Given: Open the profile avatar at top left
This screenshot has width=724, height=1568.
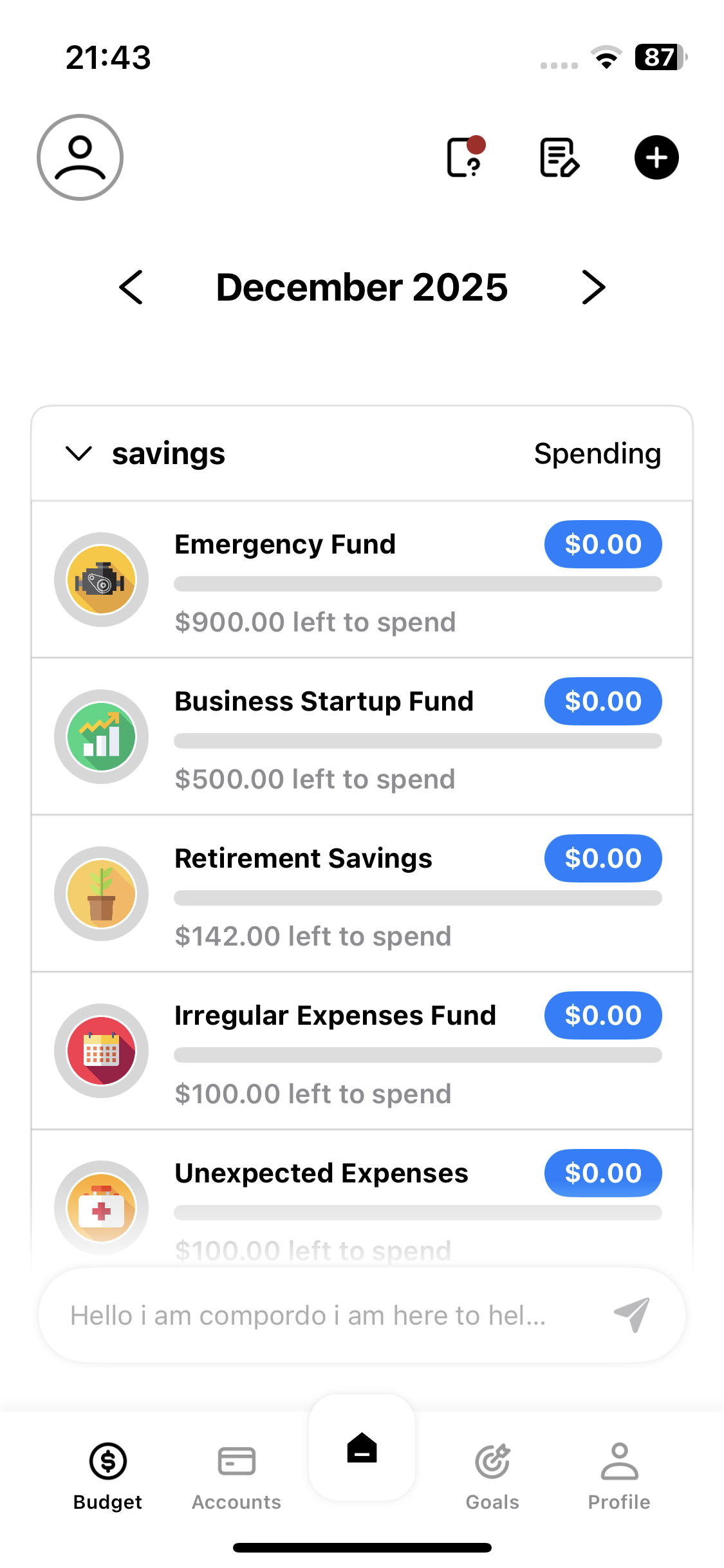Looking at the screenshot, I should pos(80,158).
